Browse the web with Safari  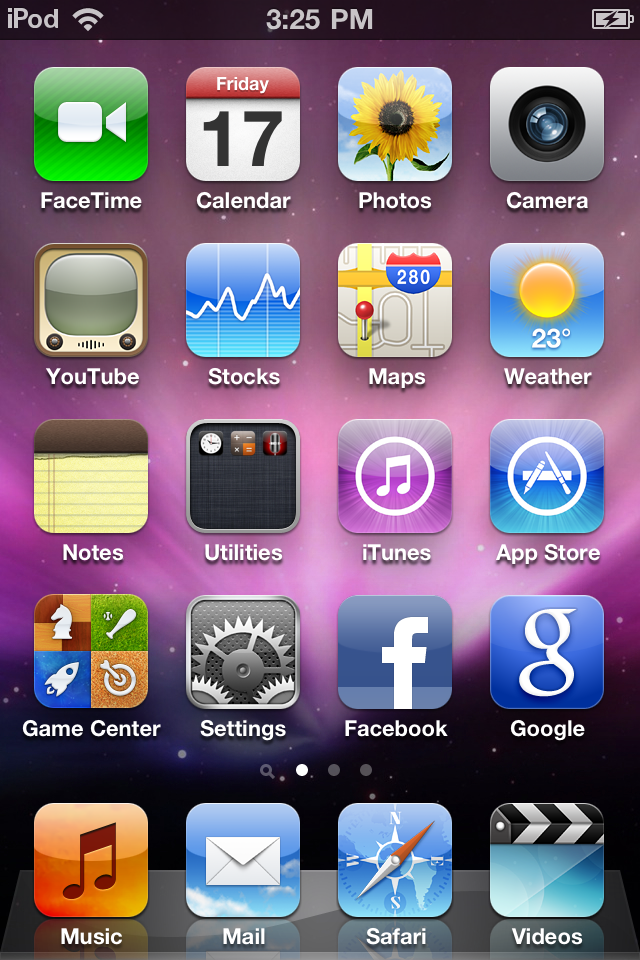395,860
